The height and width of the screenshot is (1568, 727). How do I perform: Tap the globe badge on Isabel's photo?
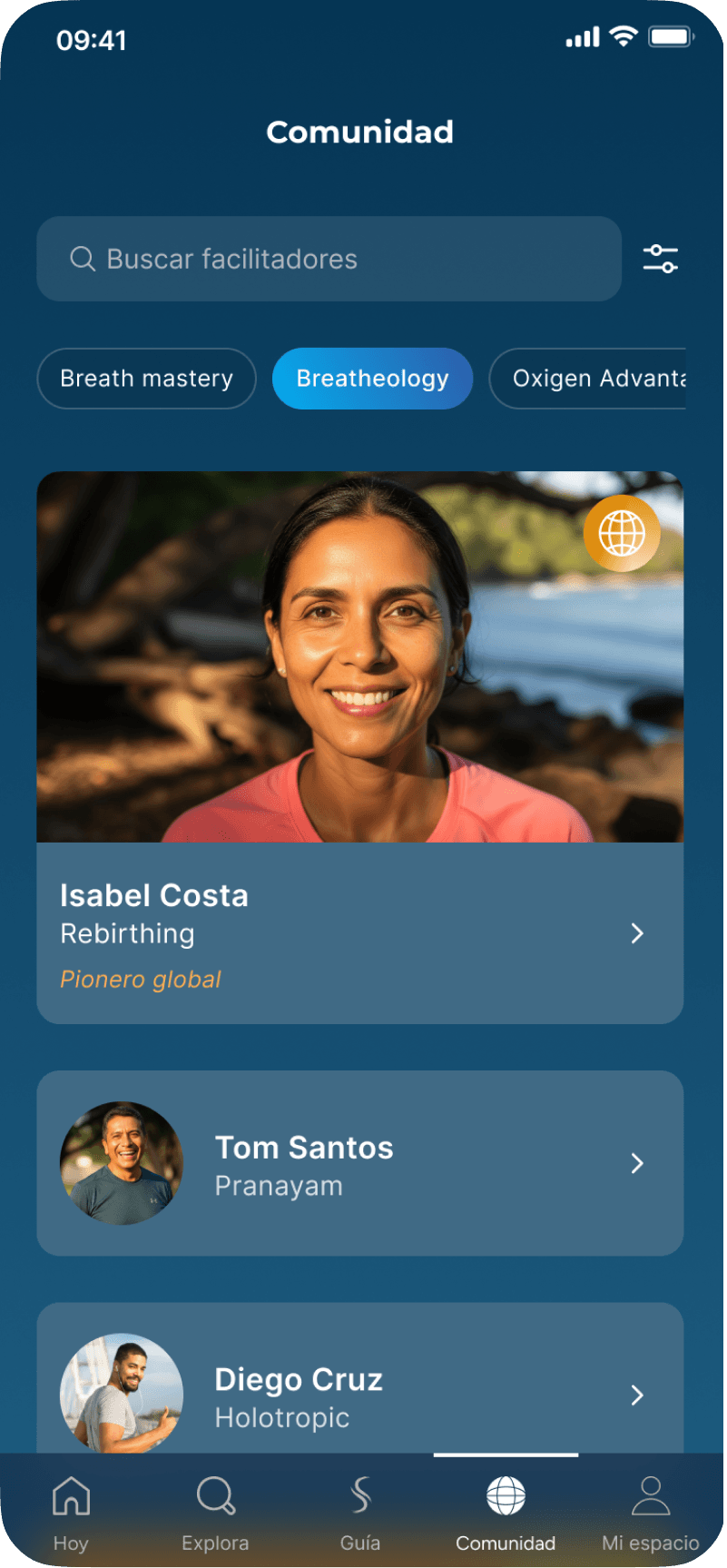tap(622, 533)
